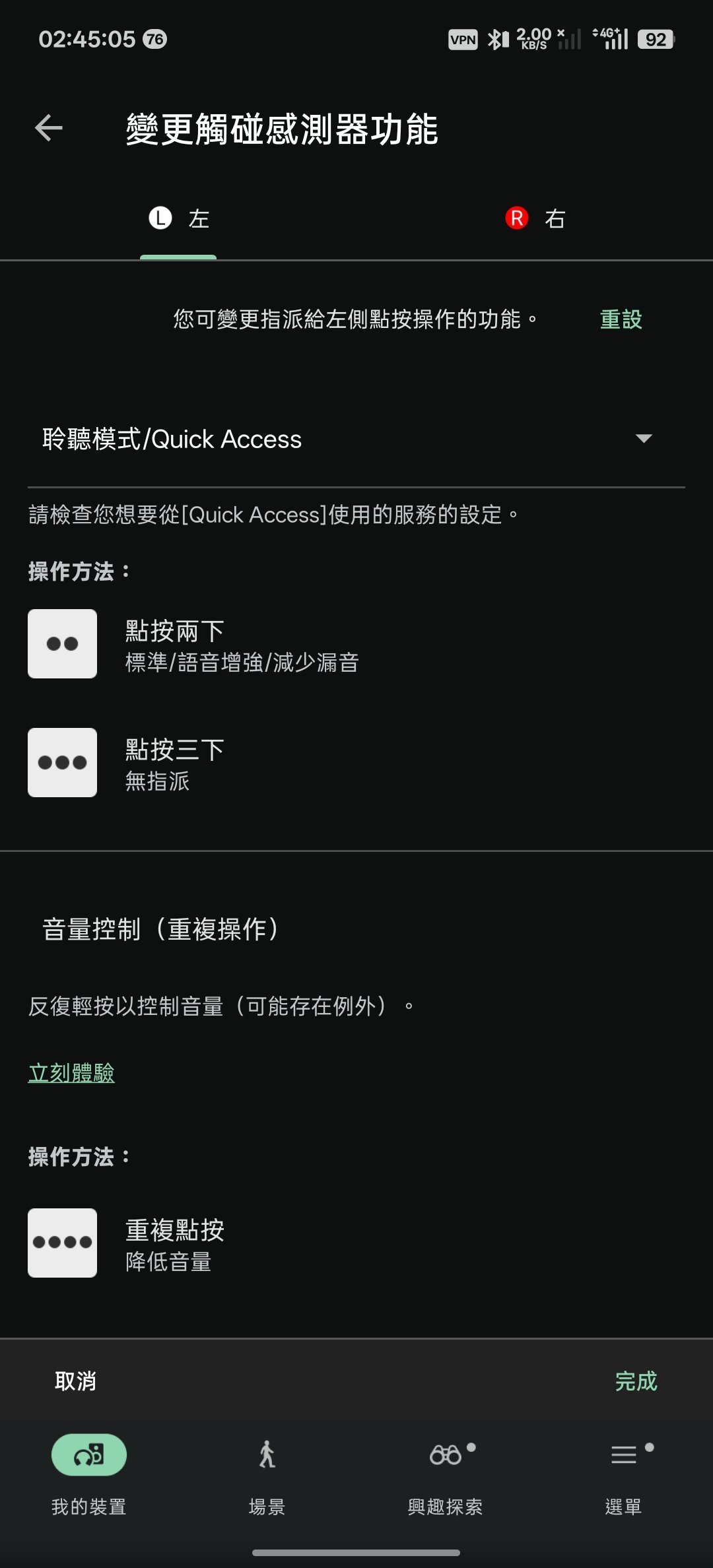
Task: Go back using the arrow icon
Action: click(x=49, y=128)
